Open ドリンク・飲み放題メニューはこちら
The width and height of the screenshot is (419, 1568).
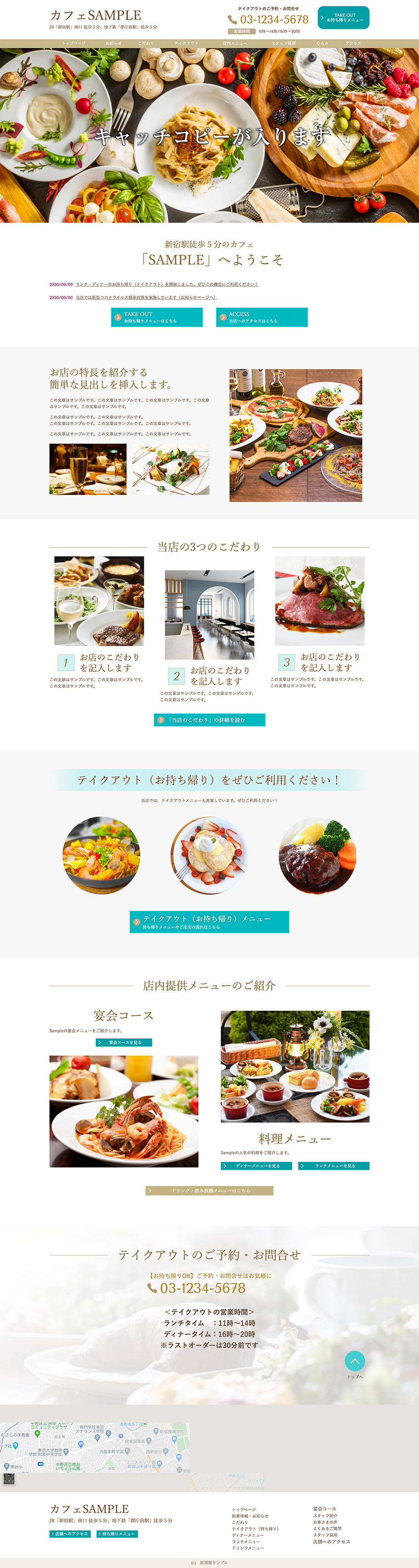point(209,1190)
